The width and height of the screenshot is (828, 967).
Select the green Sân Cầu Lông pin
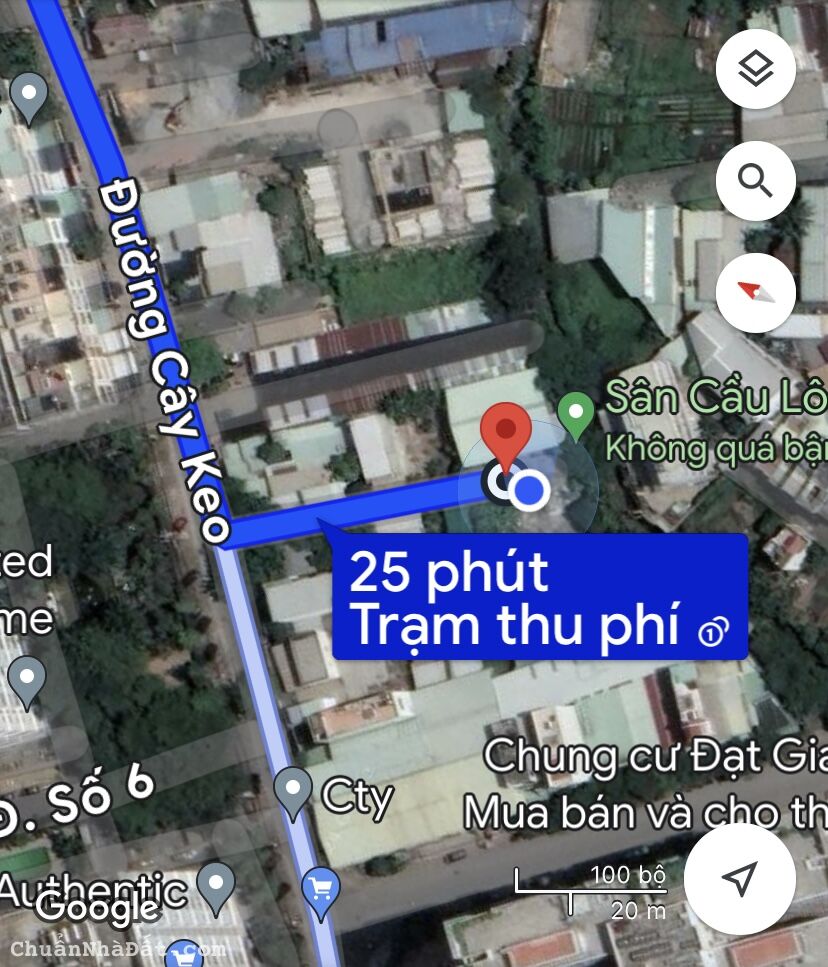[x=576, y=410]
